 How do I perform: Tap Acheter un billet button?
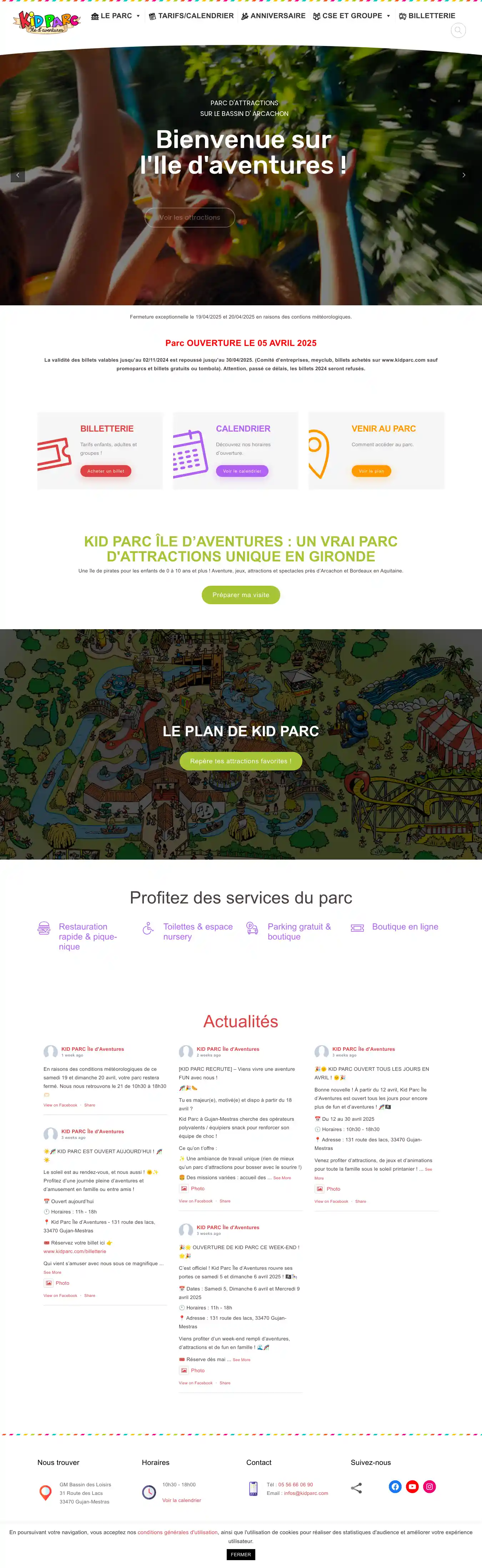coord(105,471)
